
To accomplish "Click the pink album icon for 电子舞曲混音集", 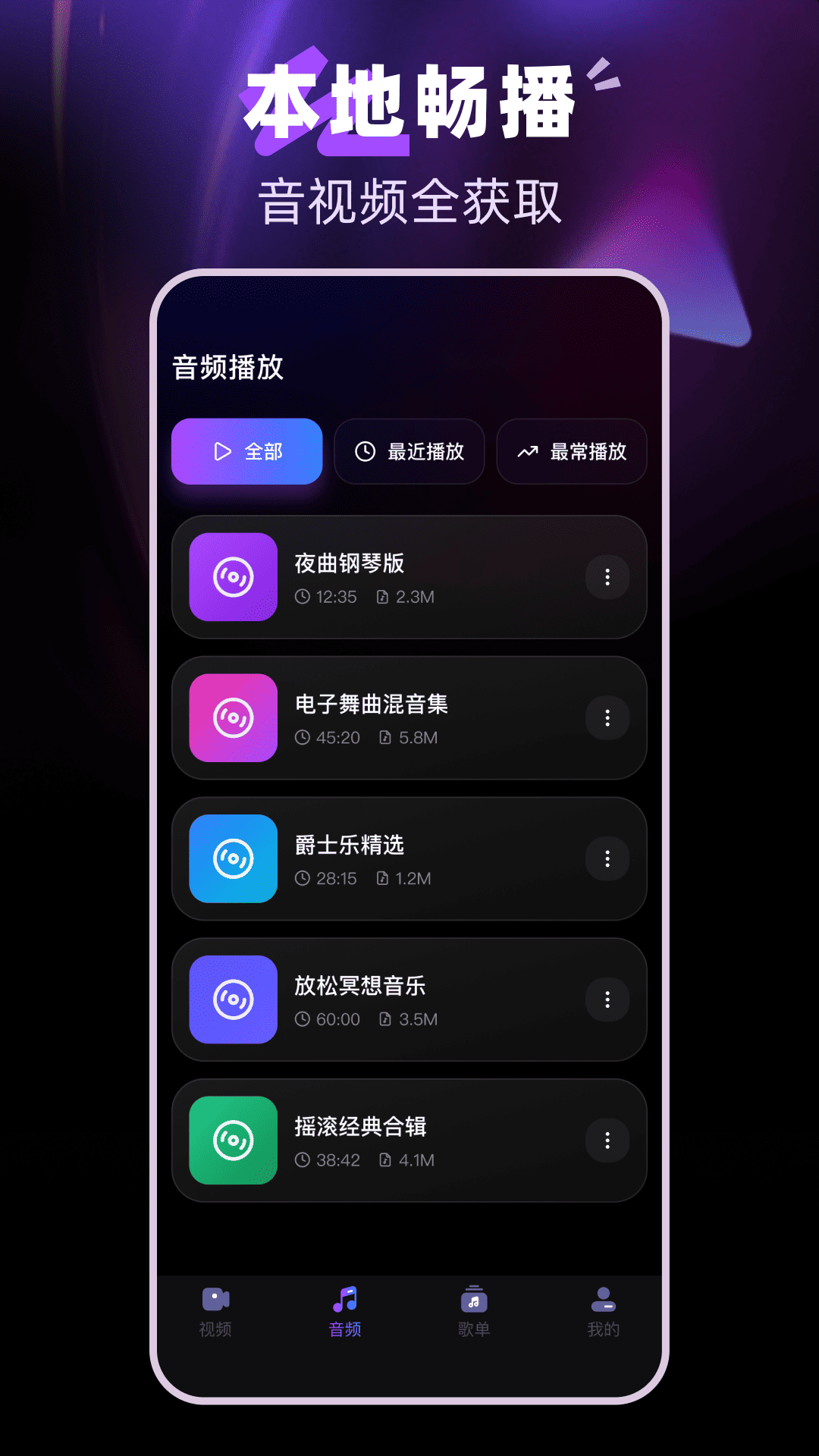I will pos(232,718).
